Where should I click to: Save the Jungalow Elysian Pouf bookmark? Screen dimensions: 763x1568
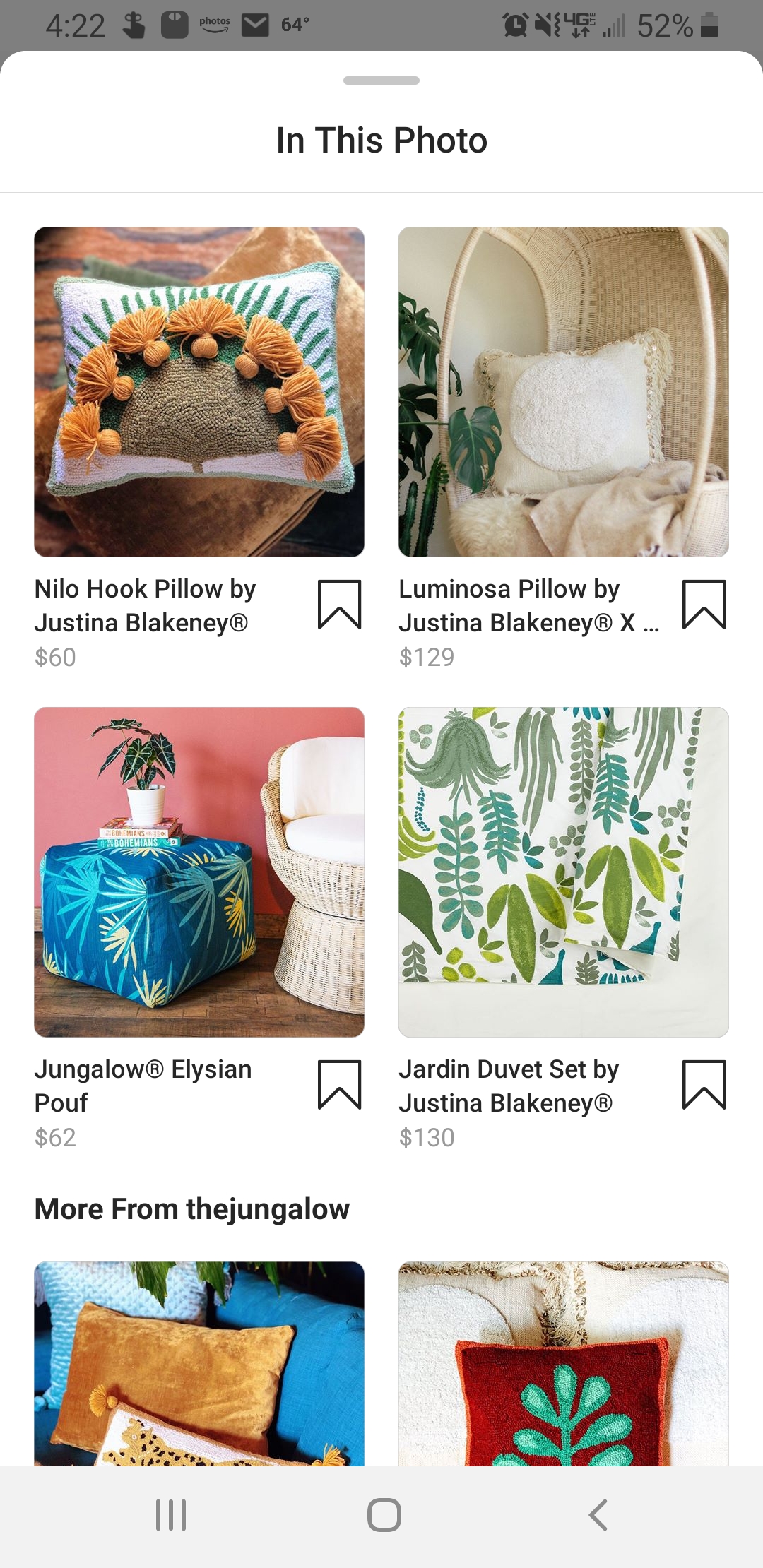339,1085
